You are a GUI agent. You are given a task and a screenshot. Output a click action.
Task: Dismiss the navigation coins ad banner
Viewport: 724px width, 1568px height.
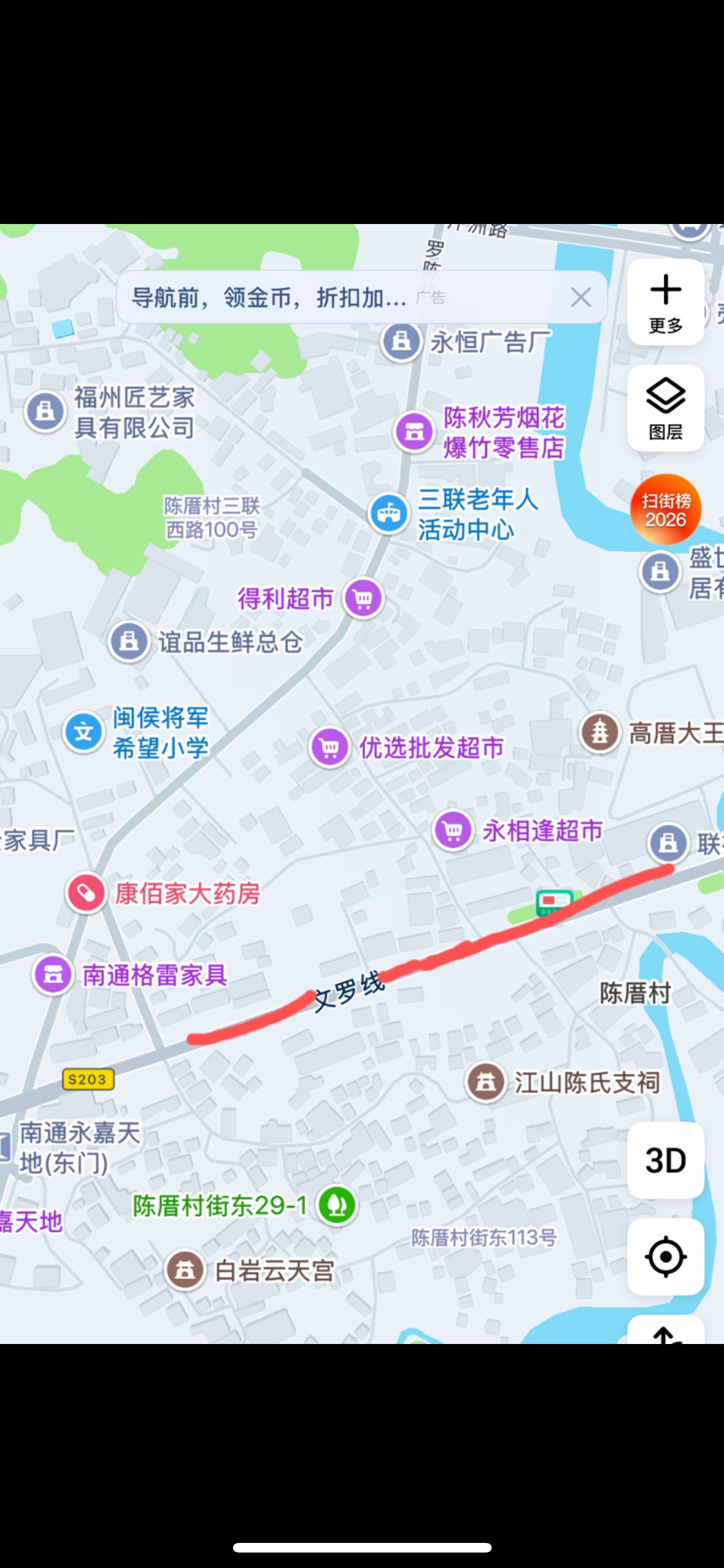[x=580, y=297]
